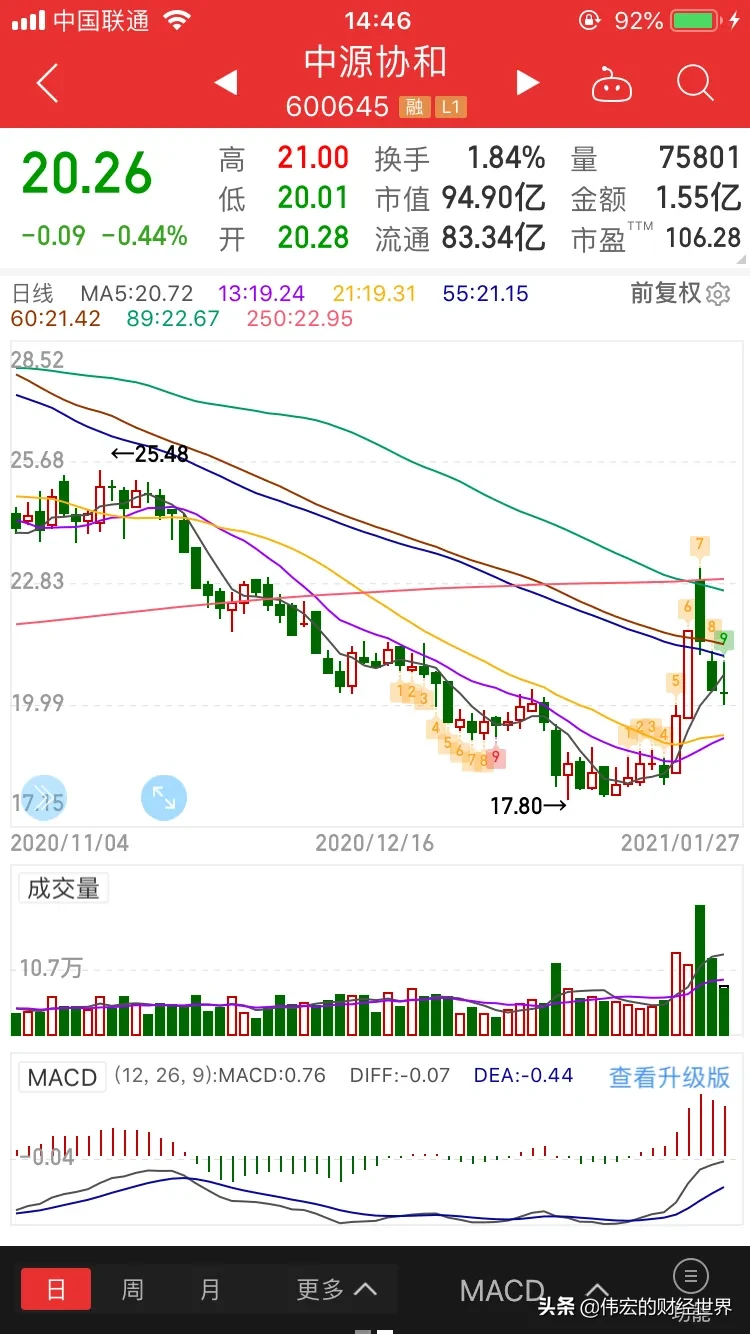Tap the MACD indicator label
The width and height of the screenshot is (750, 1334).
click(x=62, y=1077)
